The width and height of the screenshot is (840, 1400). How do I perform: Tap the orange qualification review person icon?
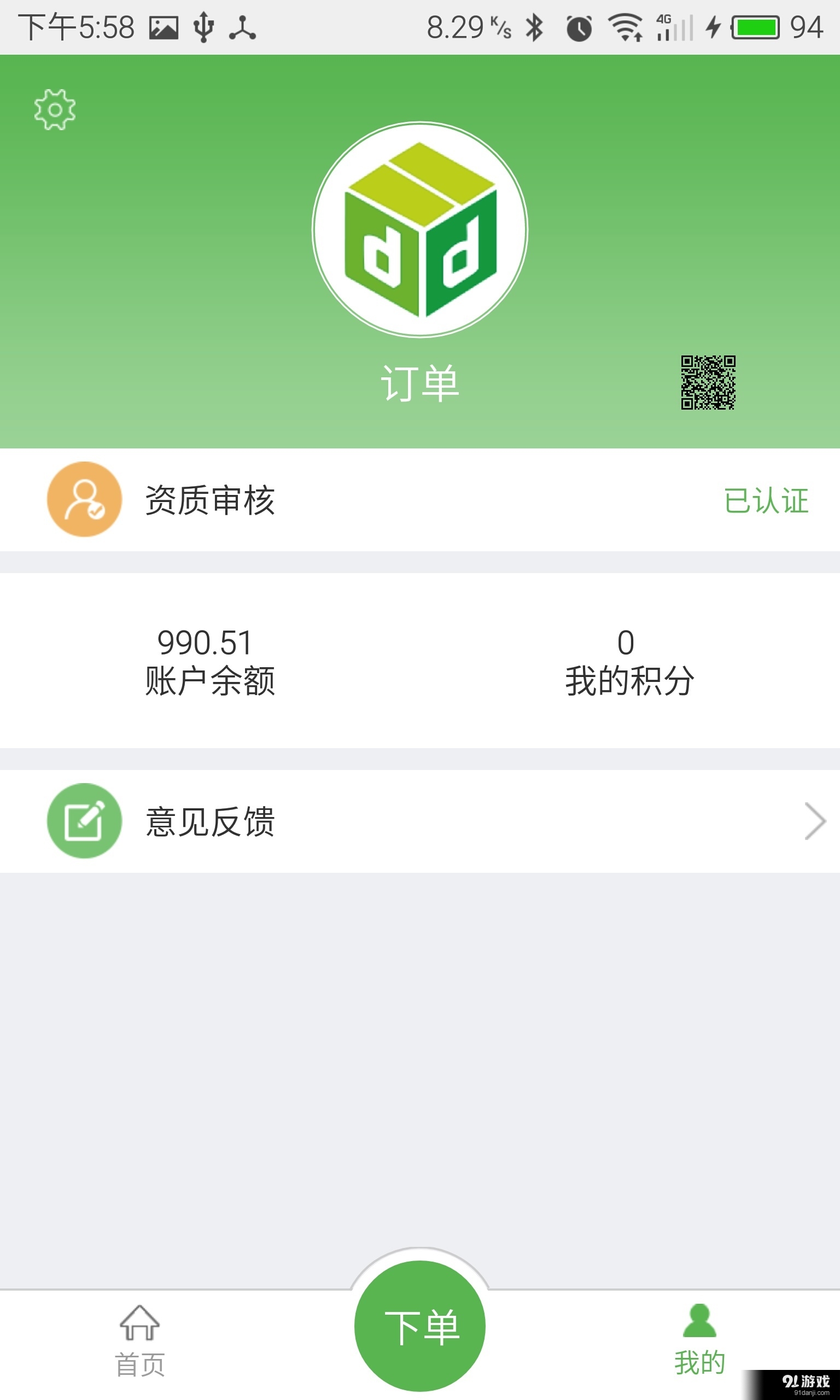(84, 501)
